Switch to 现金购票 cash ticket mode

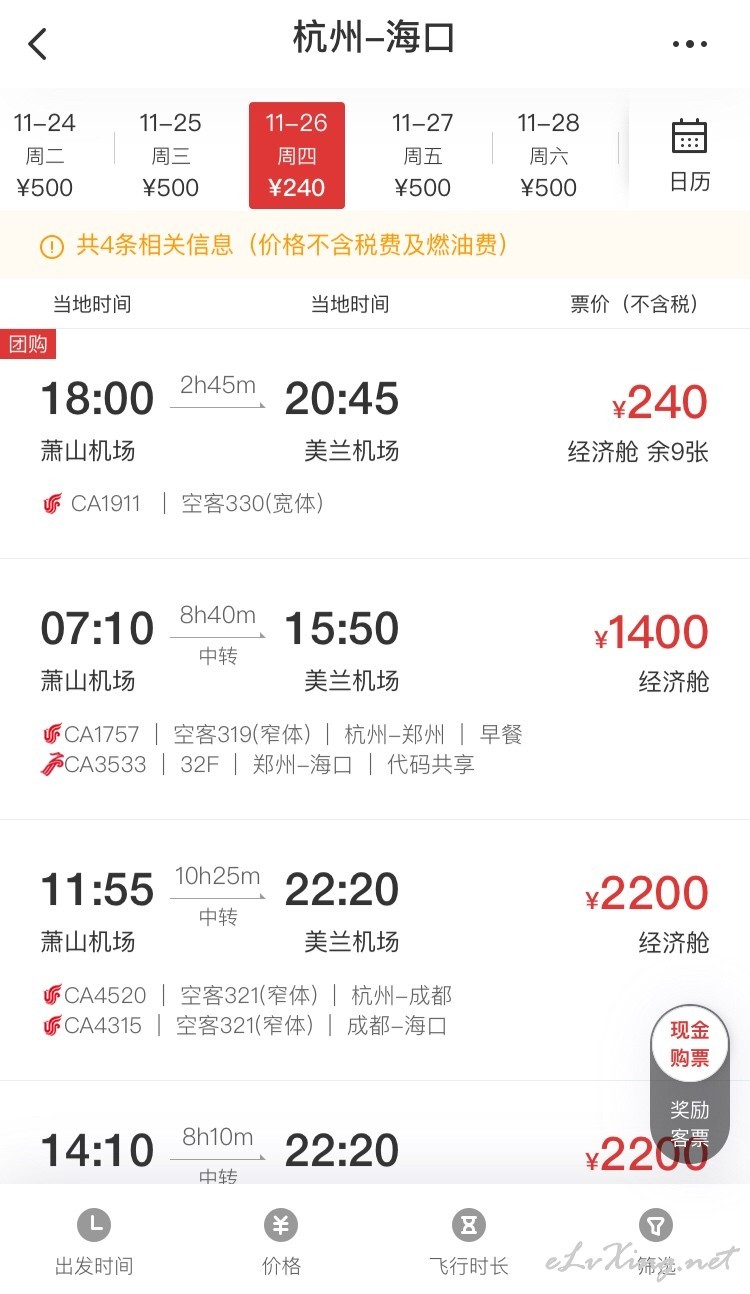[690, 1044]
